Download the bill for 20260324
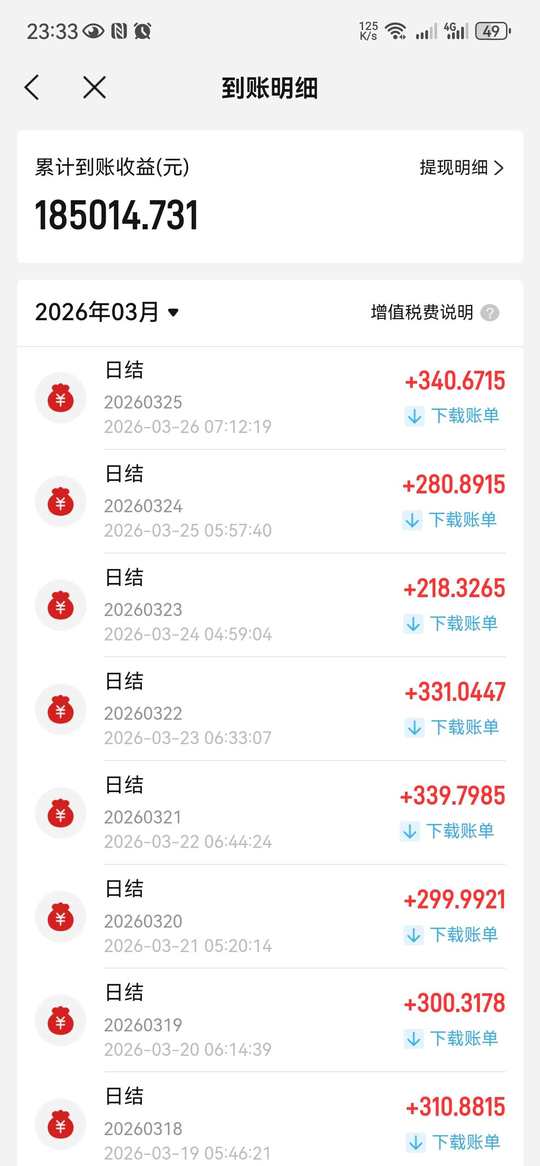Viewport: 540px width, 1166px height. (450, 519)
